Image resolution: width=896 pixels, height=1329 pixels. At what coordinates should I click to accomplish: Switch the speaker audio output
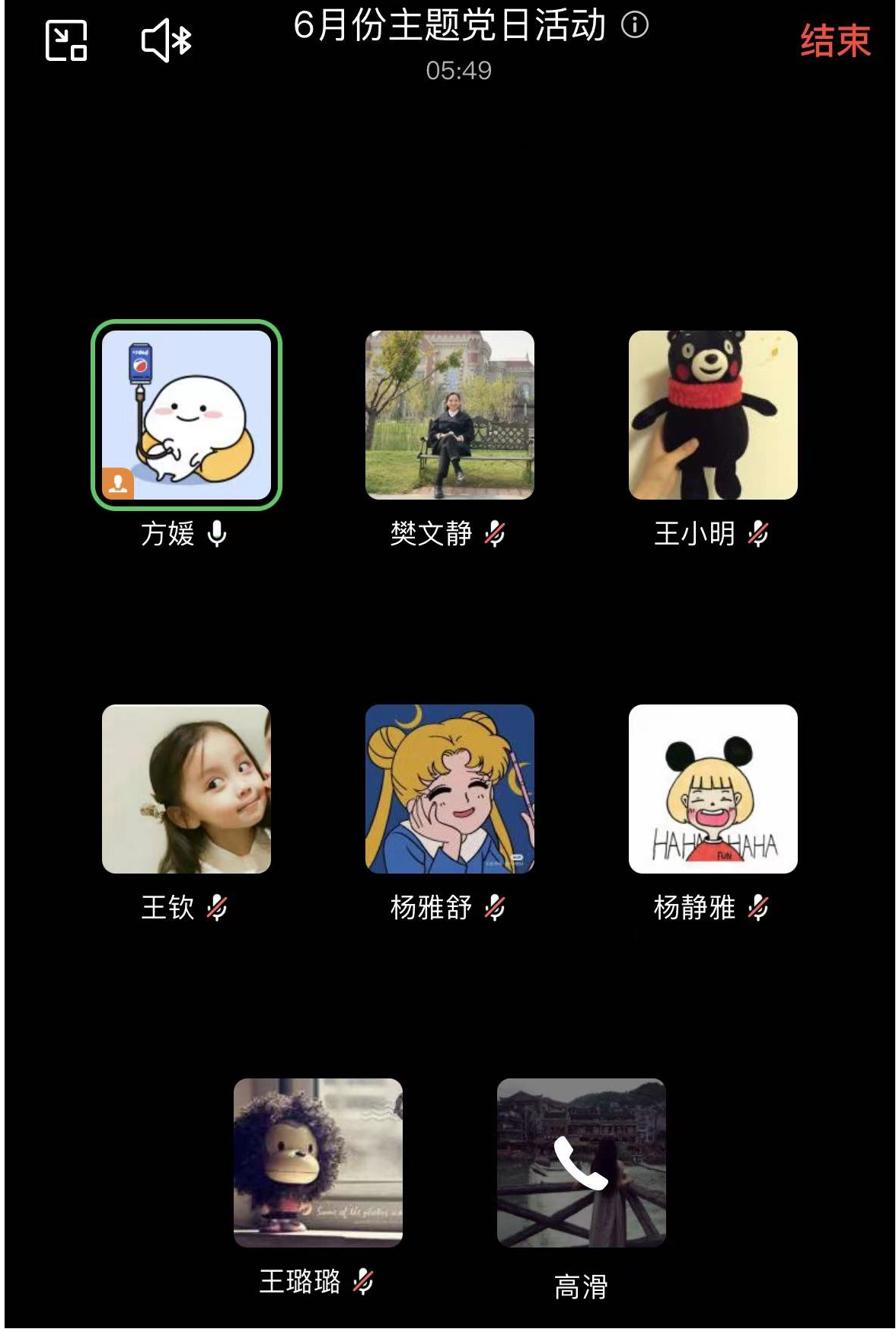(x=166, y=40)
